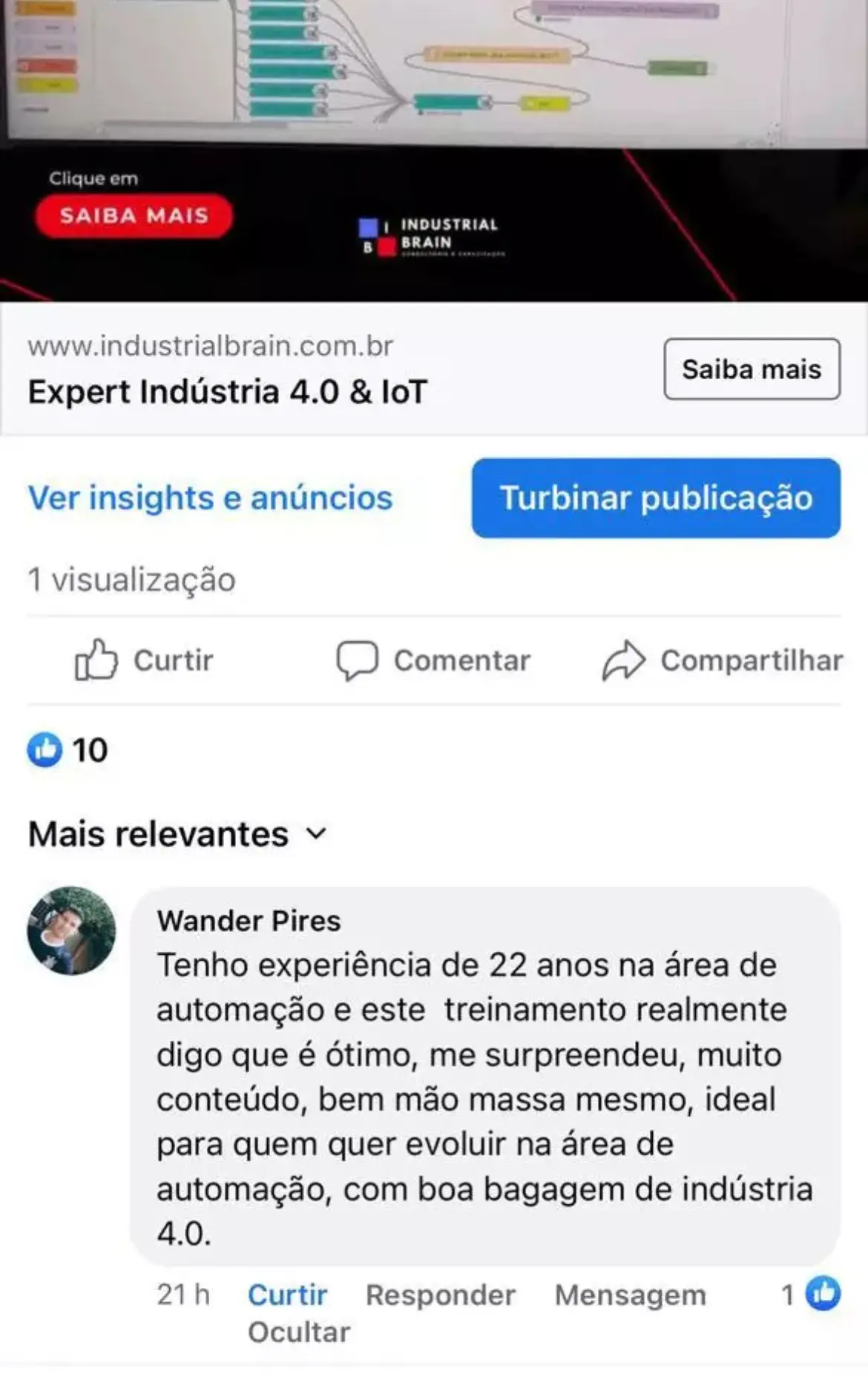Open Ver insights e anúncios
Viewport: 868px width, 1377px height.
[210, 498]
